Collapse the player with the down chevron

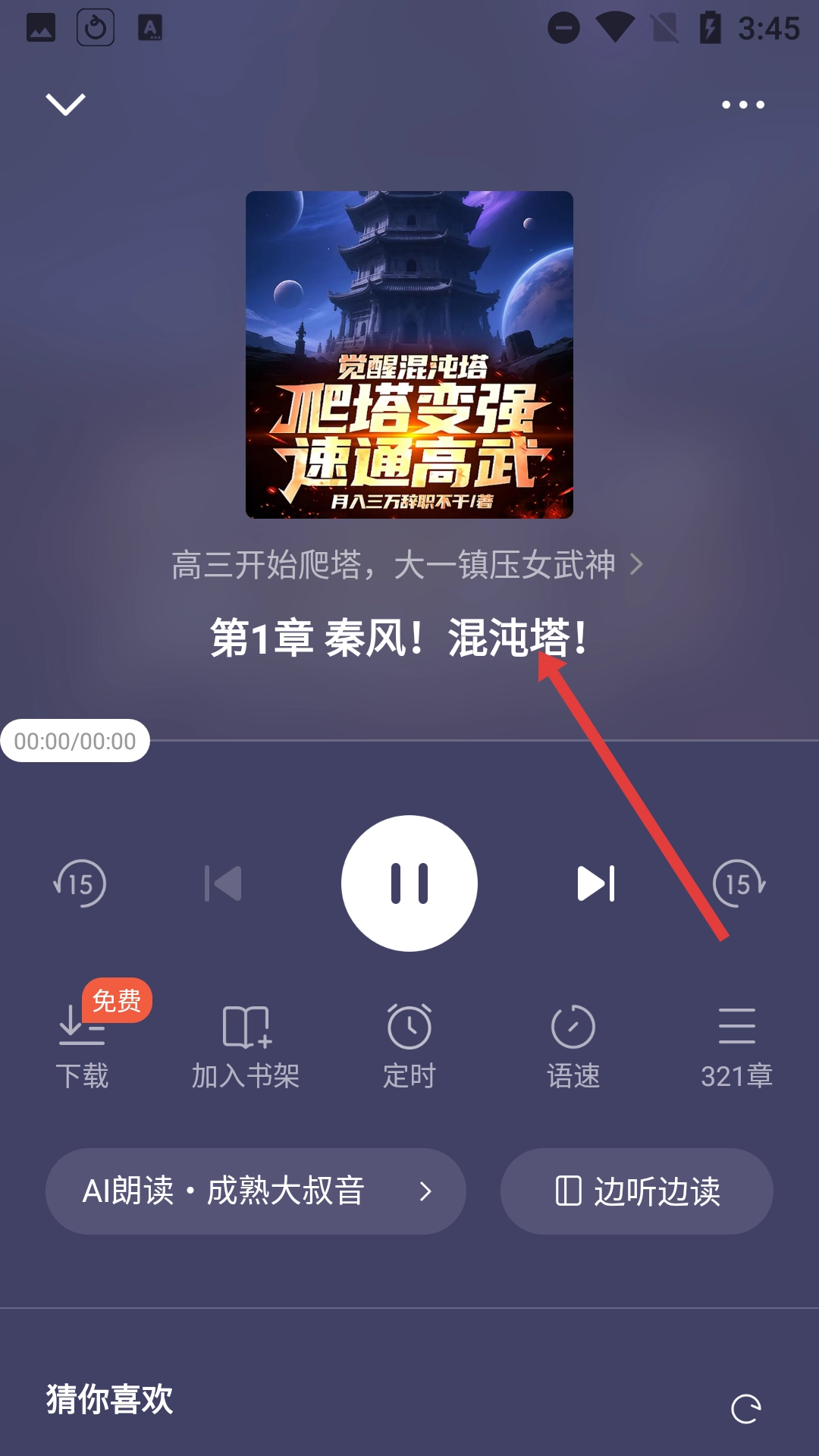click(x=66, y=104)
